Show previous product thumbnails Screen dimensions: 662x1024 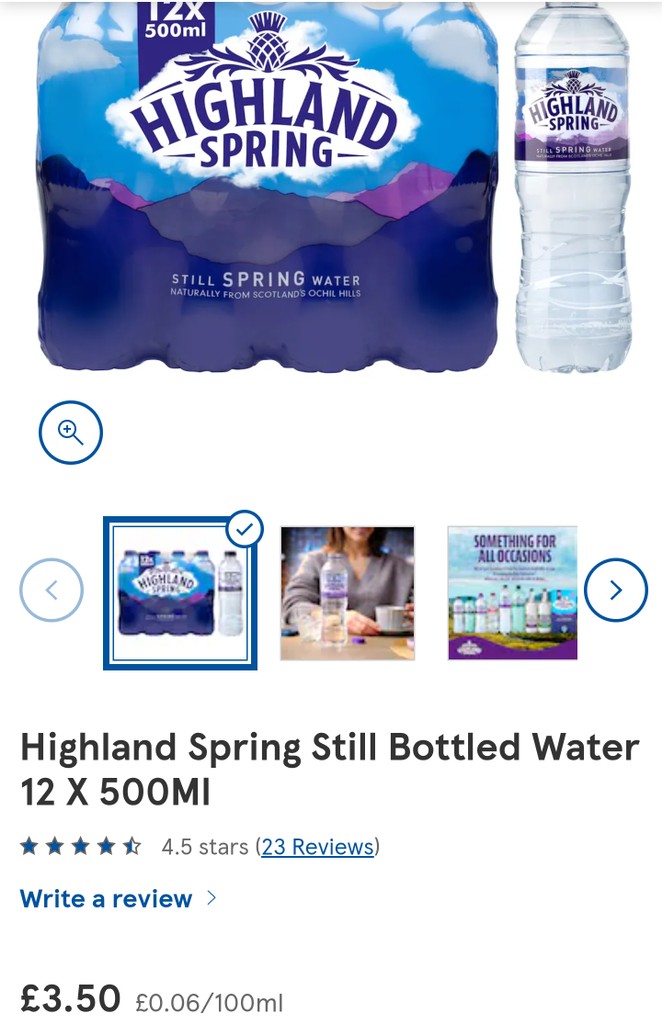click(x=51, y=590)
